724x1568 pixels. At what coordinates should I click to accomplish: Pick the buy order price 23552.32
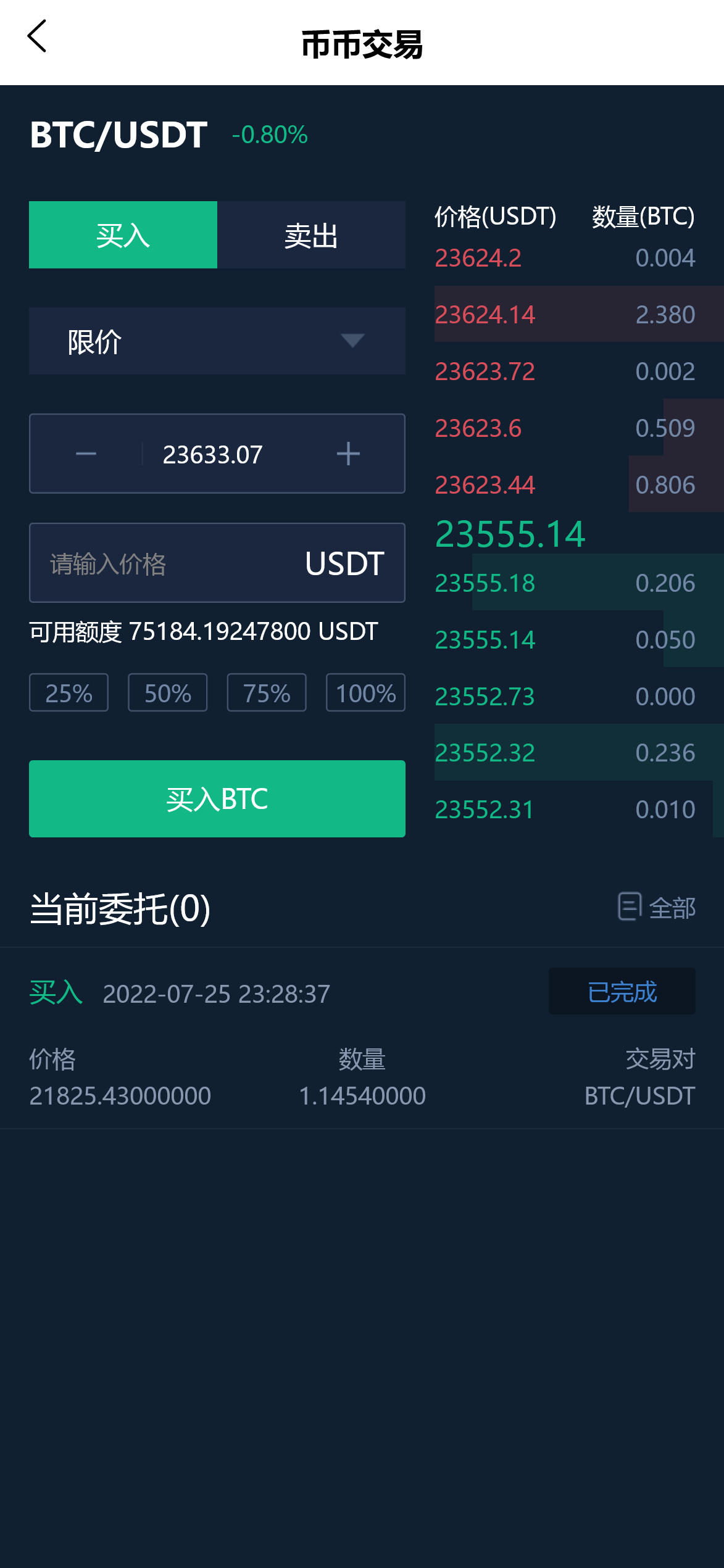coord(485,753)
